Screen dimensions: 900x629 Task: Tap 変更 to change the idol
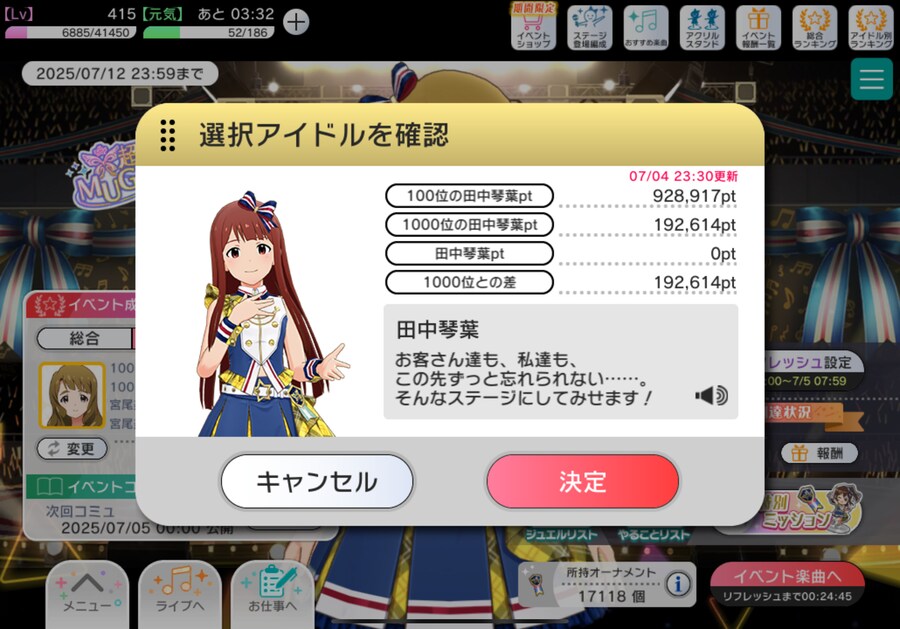coord(71,449)
